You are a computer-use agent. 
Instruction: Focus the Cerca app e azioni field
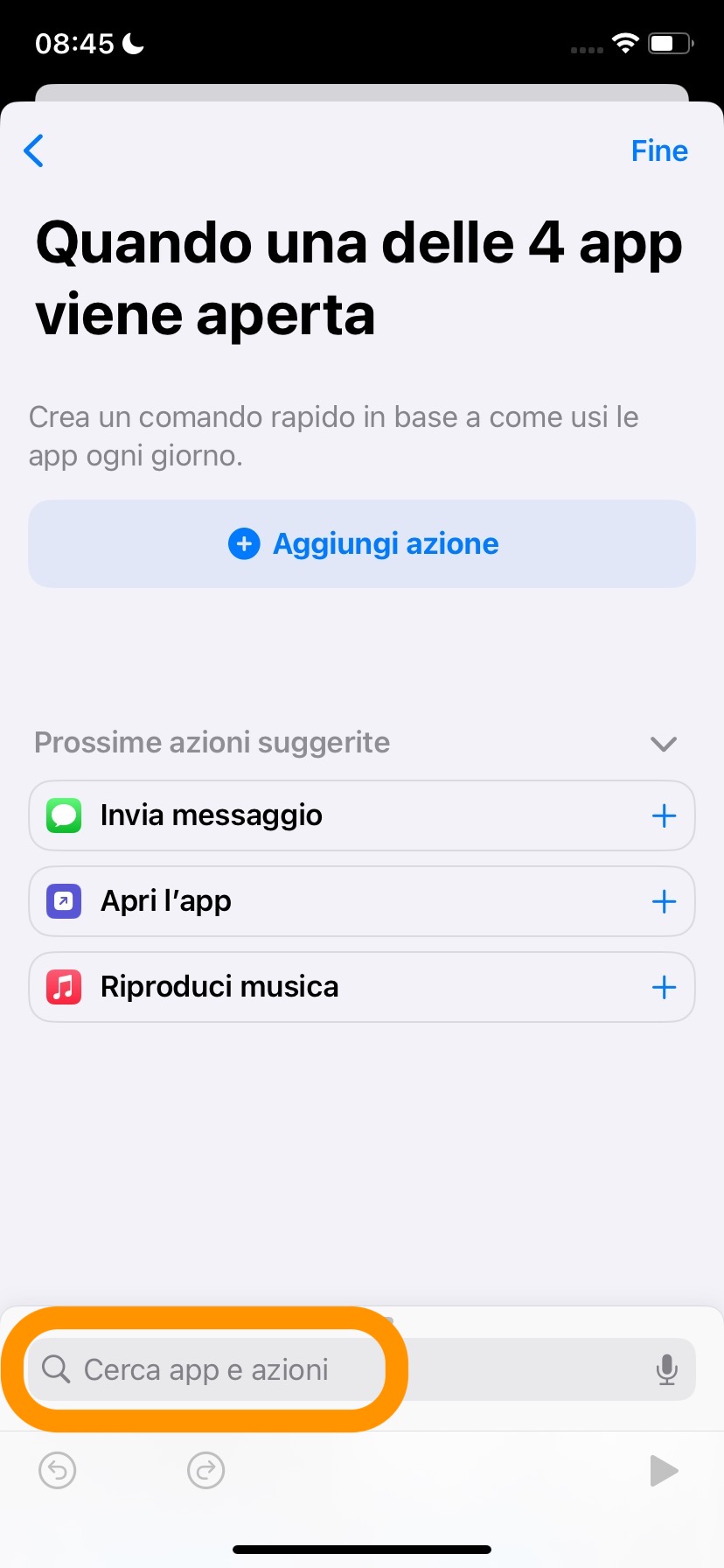(x=332, y=1369)
